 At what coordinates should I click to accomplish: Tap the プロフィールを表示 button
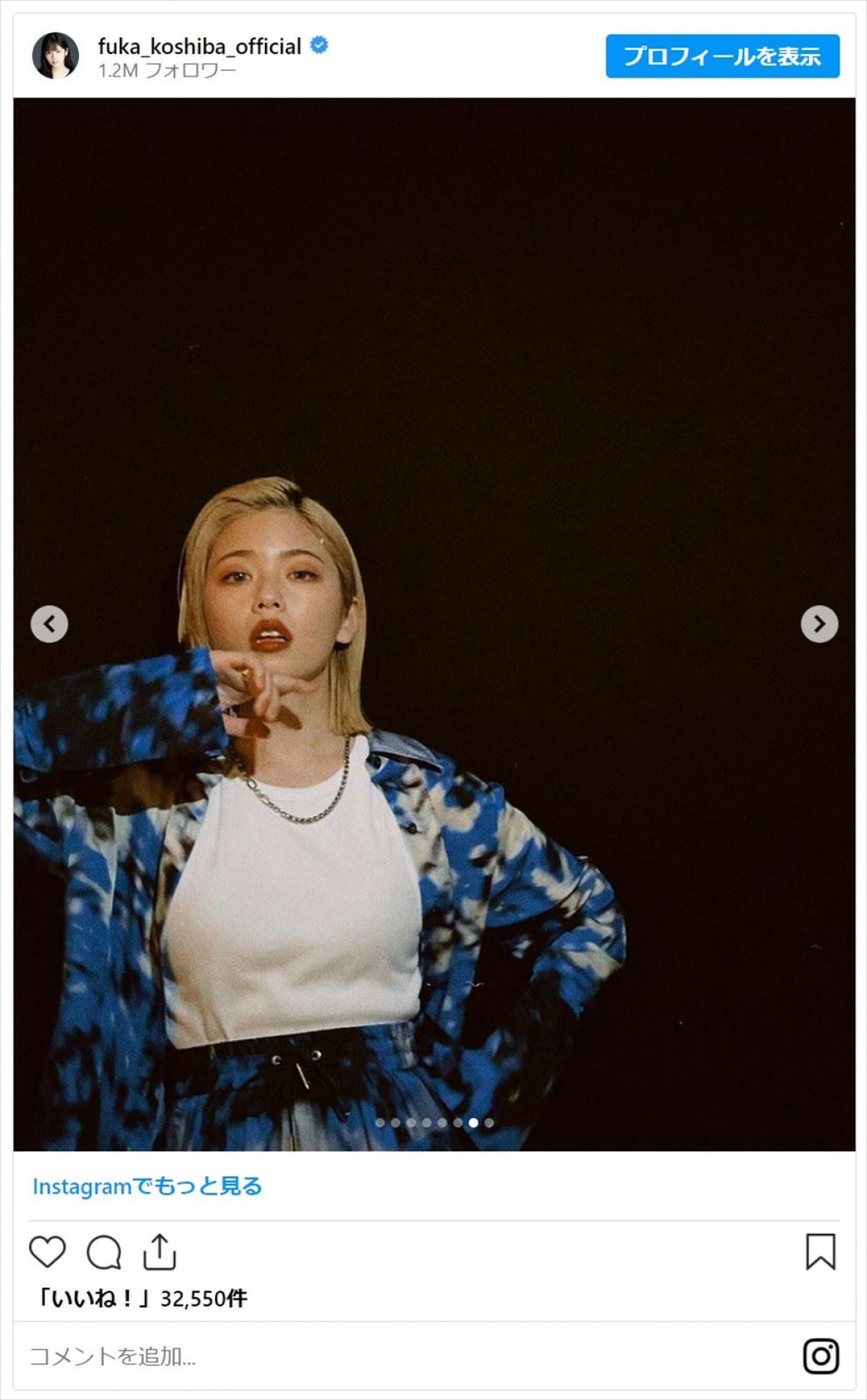722,56
